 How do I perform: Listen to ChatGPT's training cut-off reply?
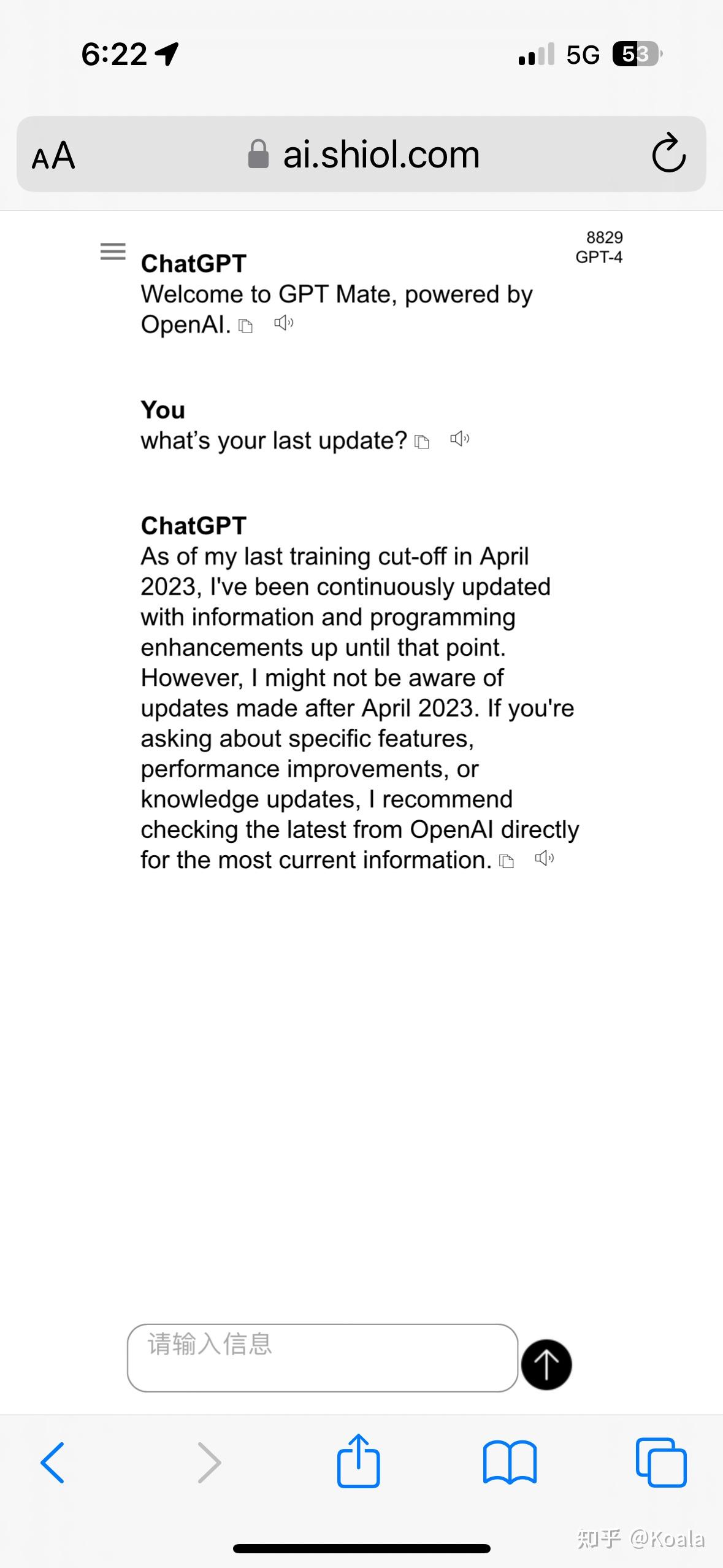point(544,858)
